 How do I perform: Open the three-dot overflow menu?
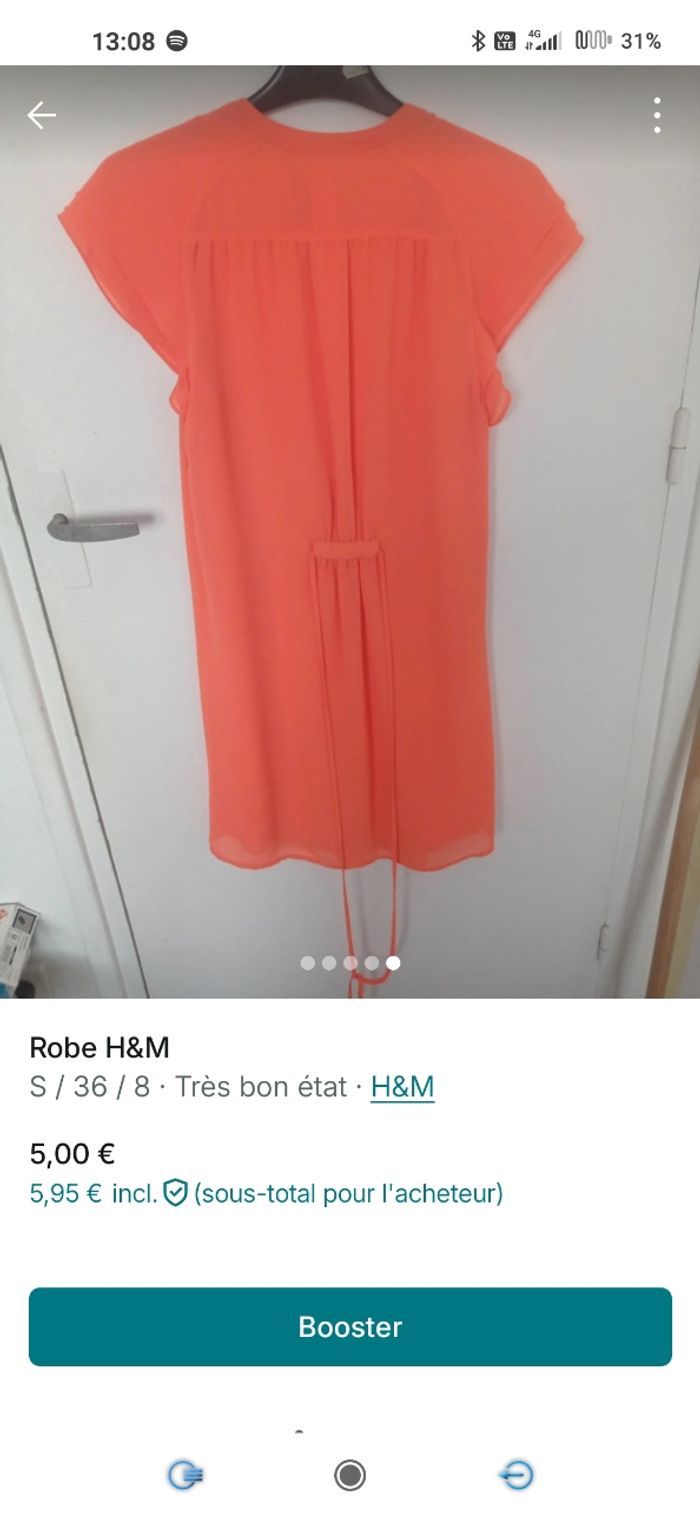[x=657, y=115]
